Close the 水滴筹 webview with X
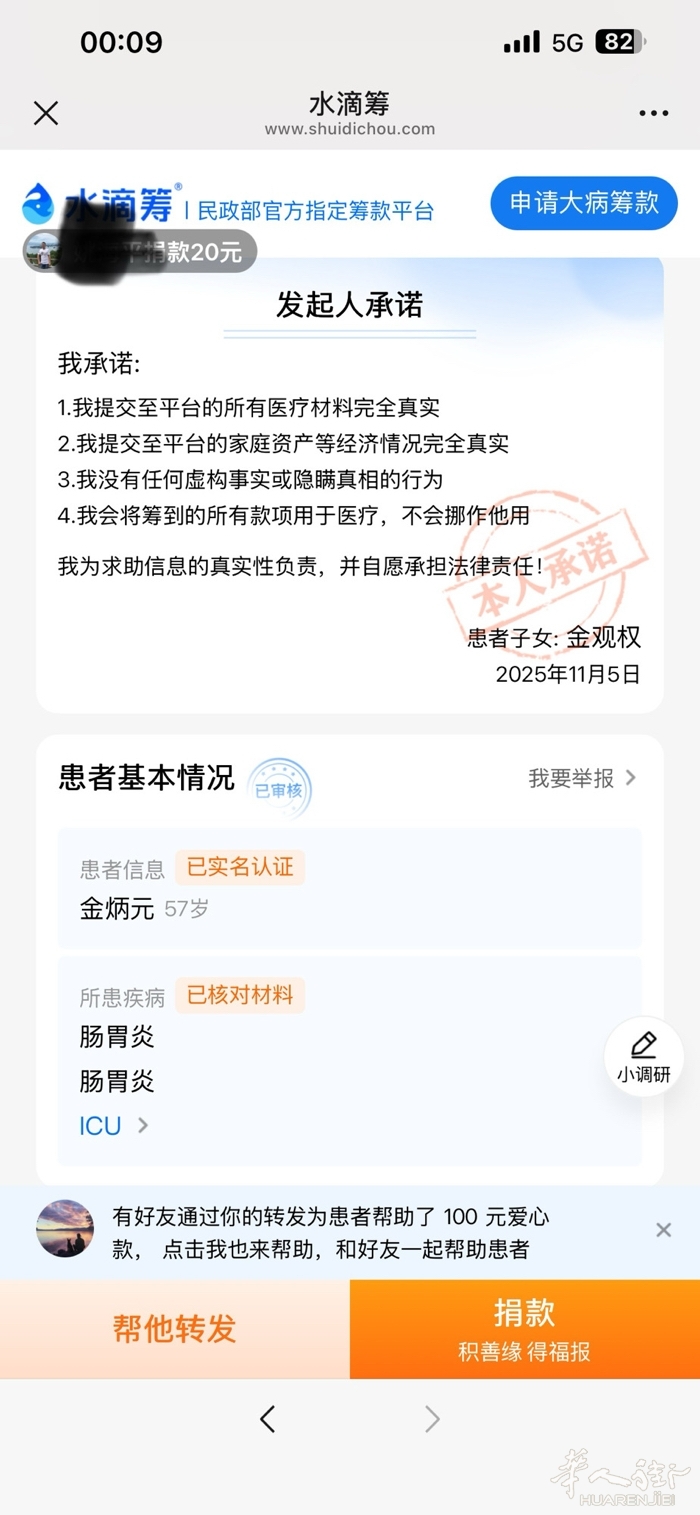This screenshot has width=700, height=1515. tap(46, 113)
